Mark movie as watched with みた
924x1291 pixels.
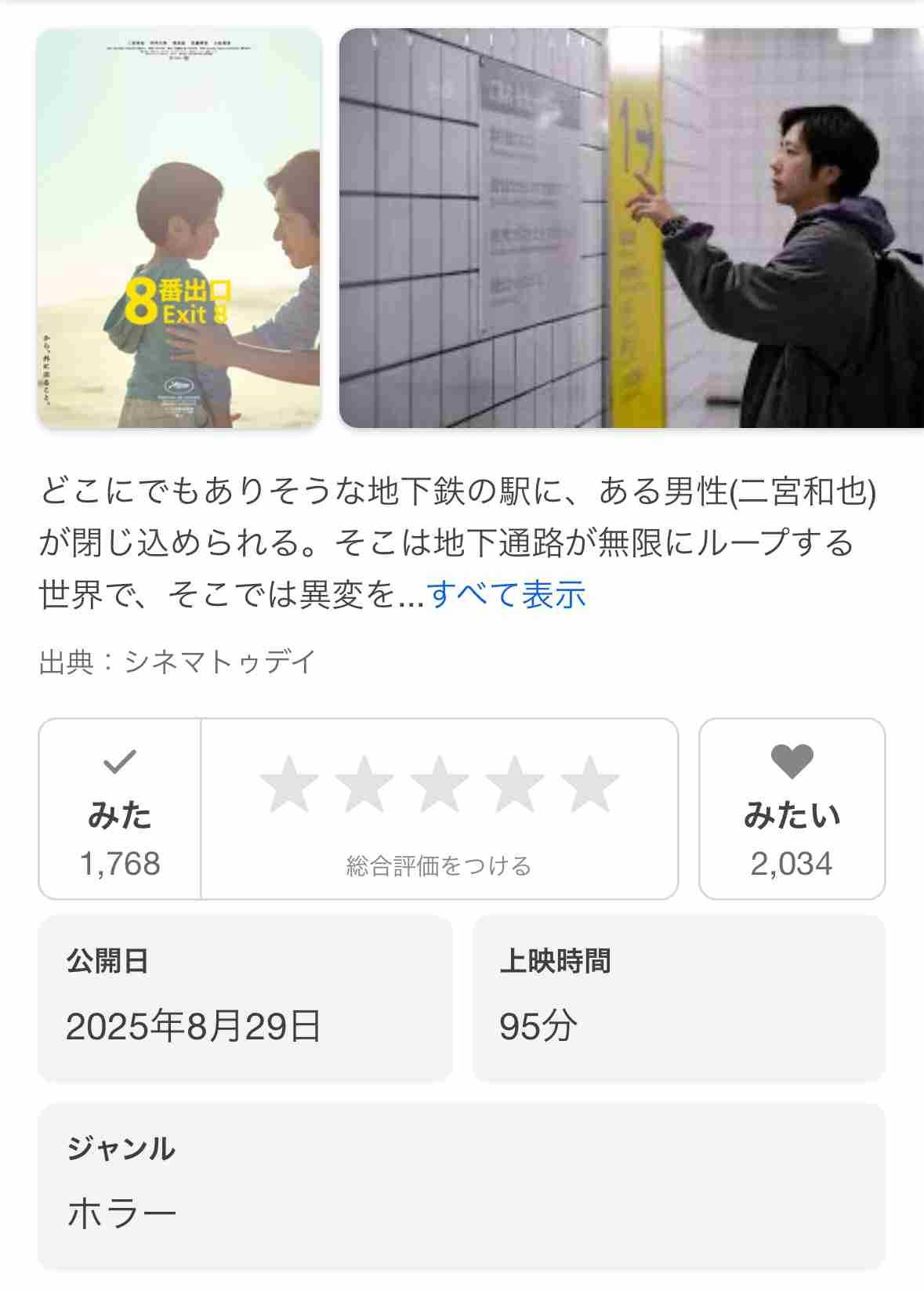coord(120,808)
